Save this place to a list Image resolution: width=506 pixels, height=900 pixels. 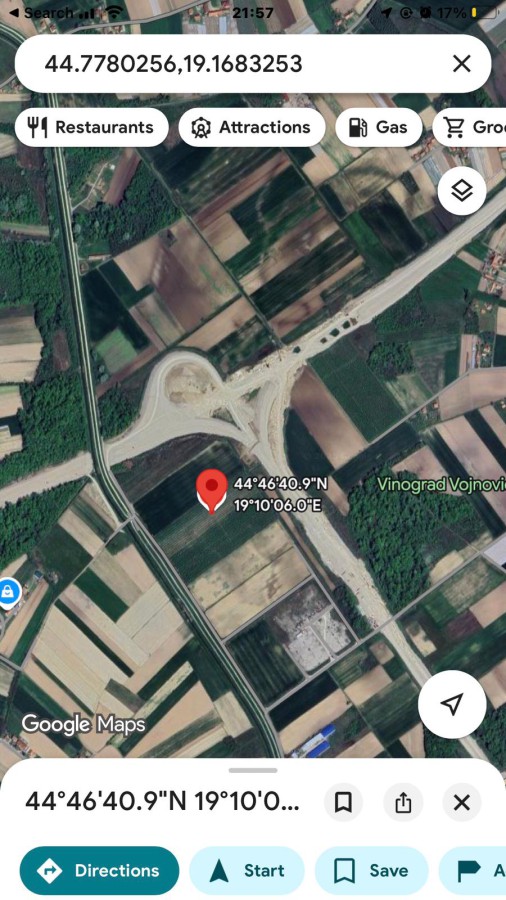[372, 870]
